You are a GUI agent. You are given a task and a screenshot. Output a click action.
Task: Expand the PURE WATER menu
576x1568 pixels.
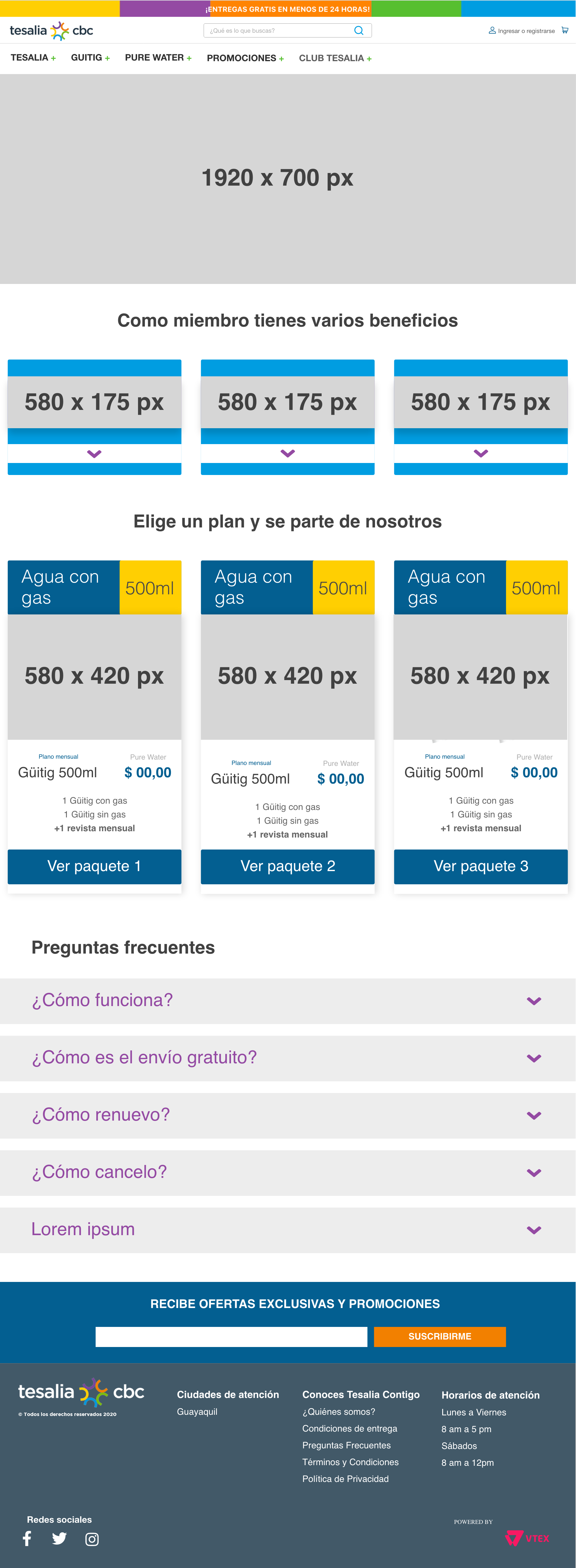pyautogui.click(x=158, y=58)
